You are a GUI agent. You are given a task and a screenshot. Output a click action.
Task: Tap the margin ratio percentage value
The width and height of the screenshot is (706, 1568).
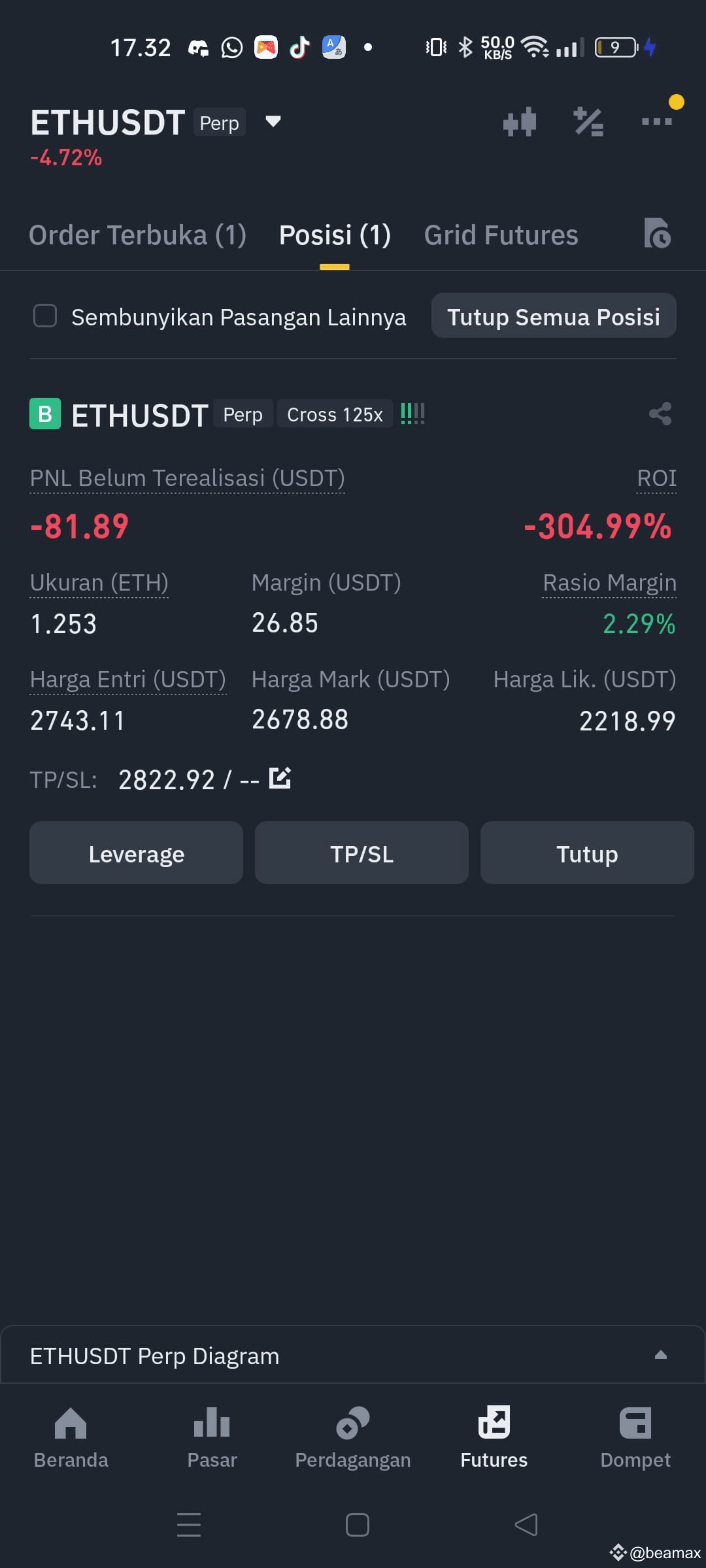tap(639, 624)
